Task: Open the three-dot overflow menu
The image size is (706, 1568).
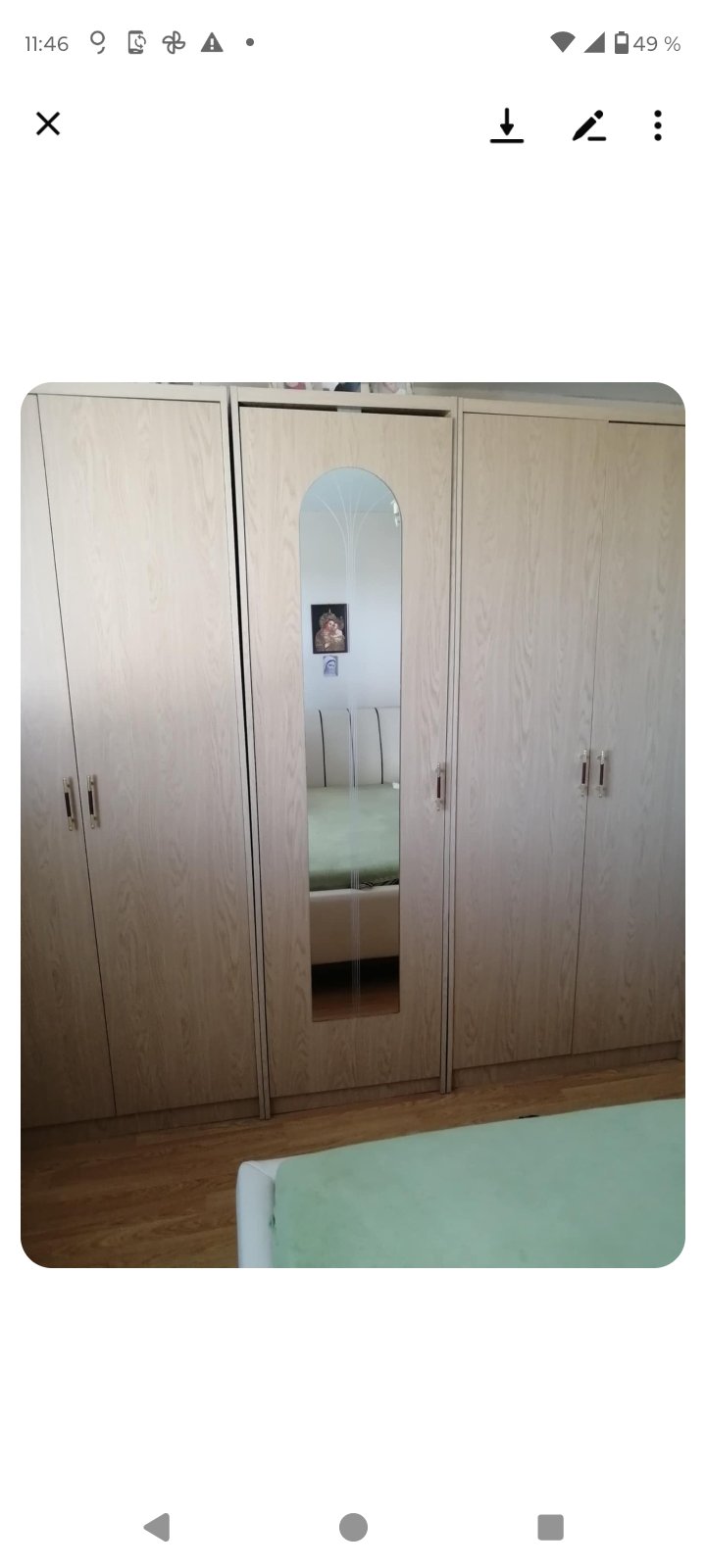Action: [x=658, y=125]
